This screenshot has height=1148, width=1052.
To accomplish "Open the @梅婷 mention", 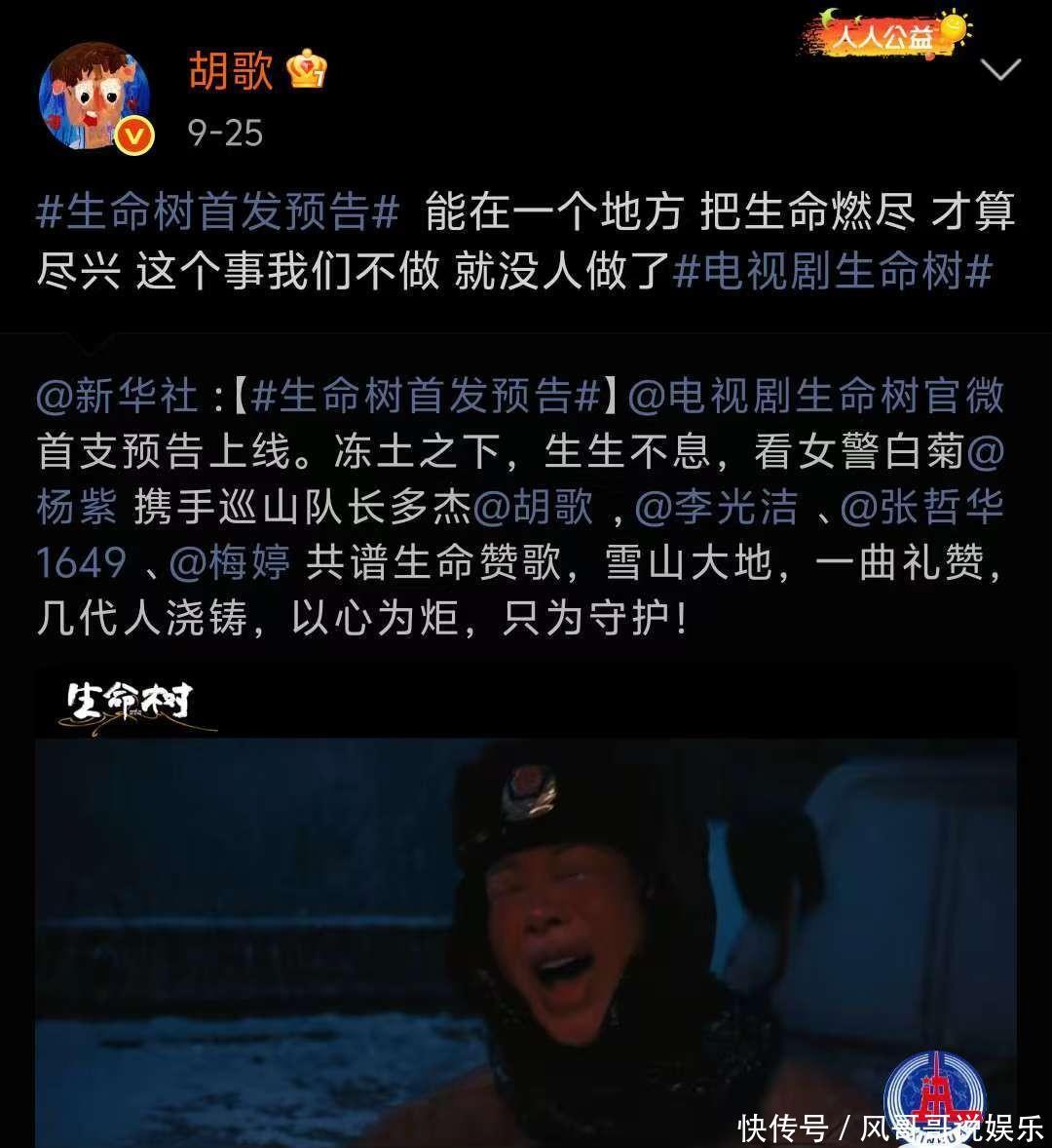I will [x=230, y=562].
